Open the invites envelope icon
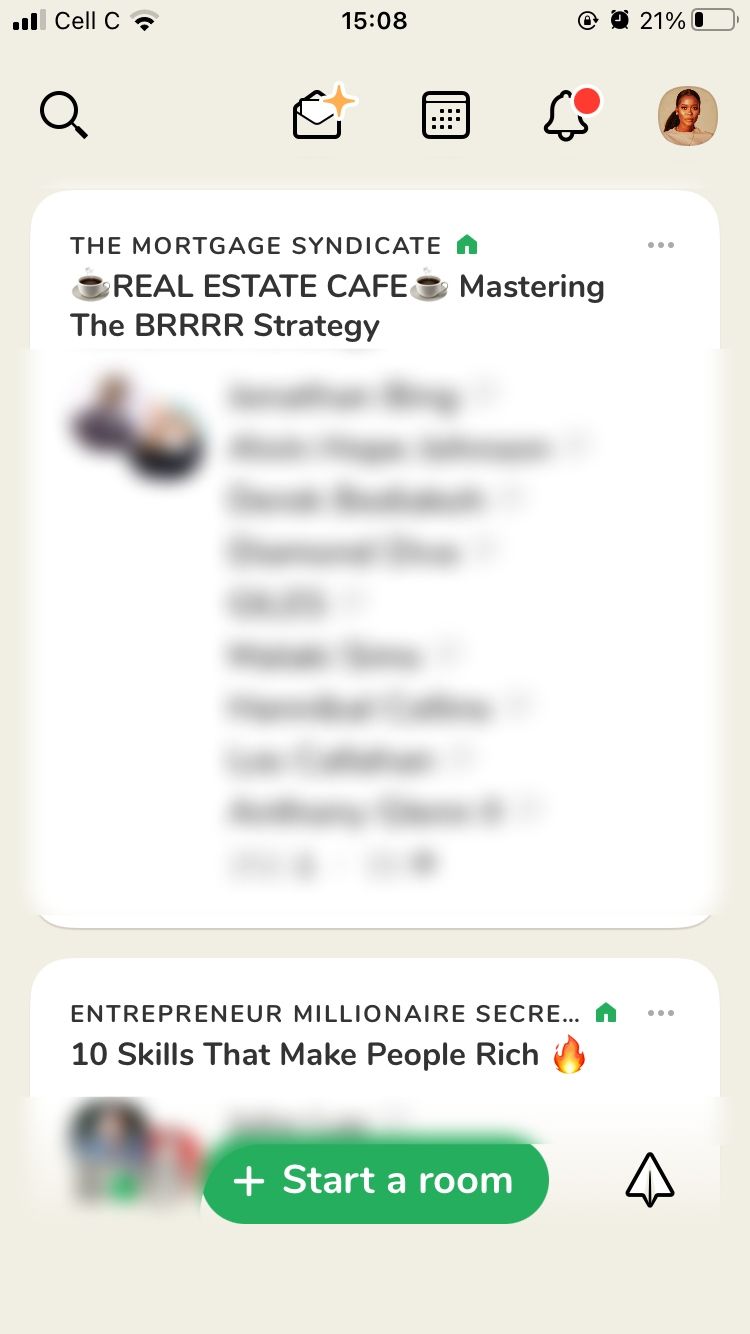Screen dimensions: 750x1334 click(322, 115)
